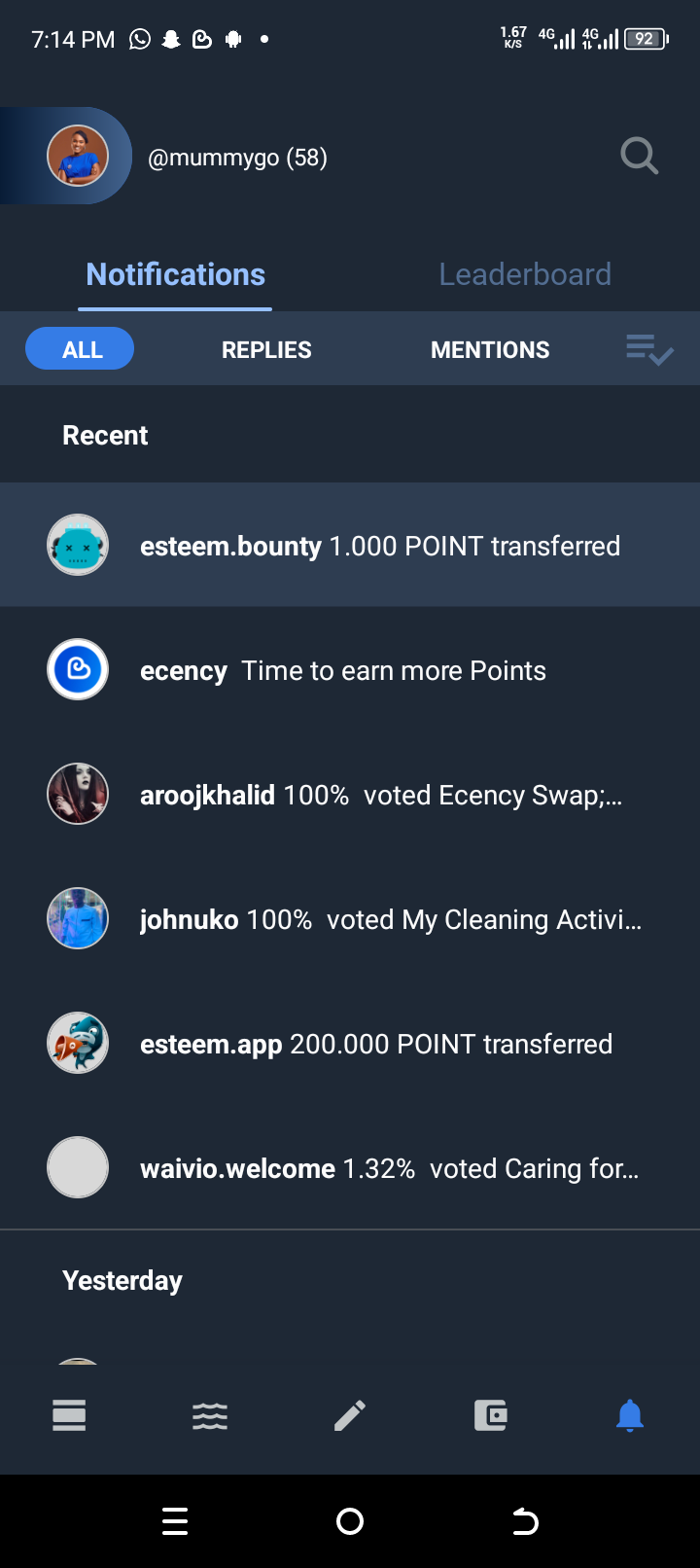Filter notifications by Mentions
700x1568 pixels.
coord(490,349)
